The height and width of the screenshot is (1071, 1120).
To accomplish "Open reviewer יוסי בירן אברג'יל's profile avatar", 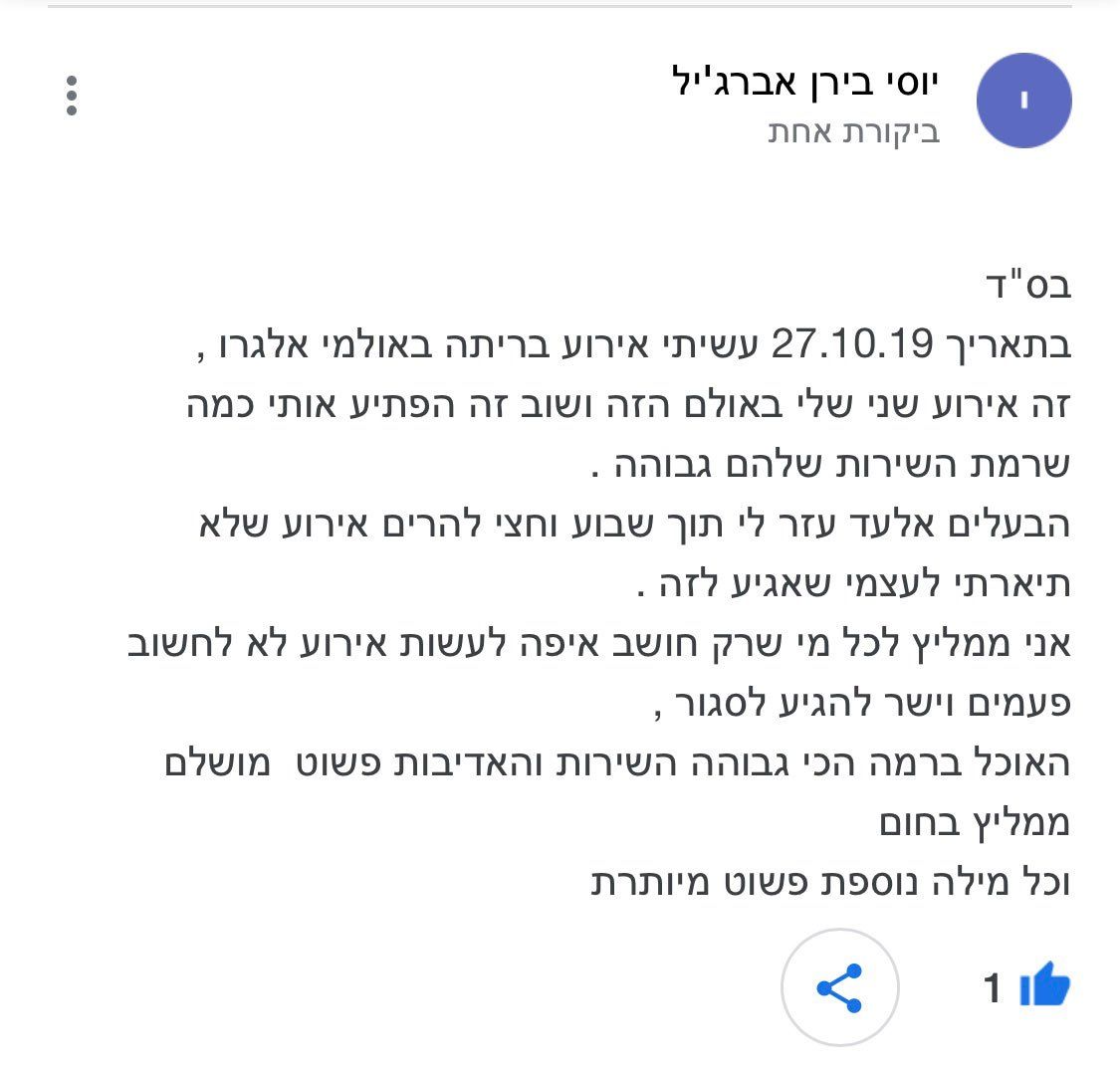I will pyautogui.click(x=1023, y=102).
